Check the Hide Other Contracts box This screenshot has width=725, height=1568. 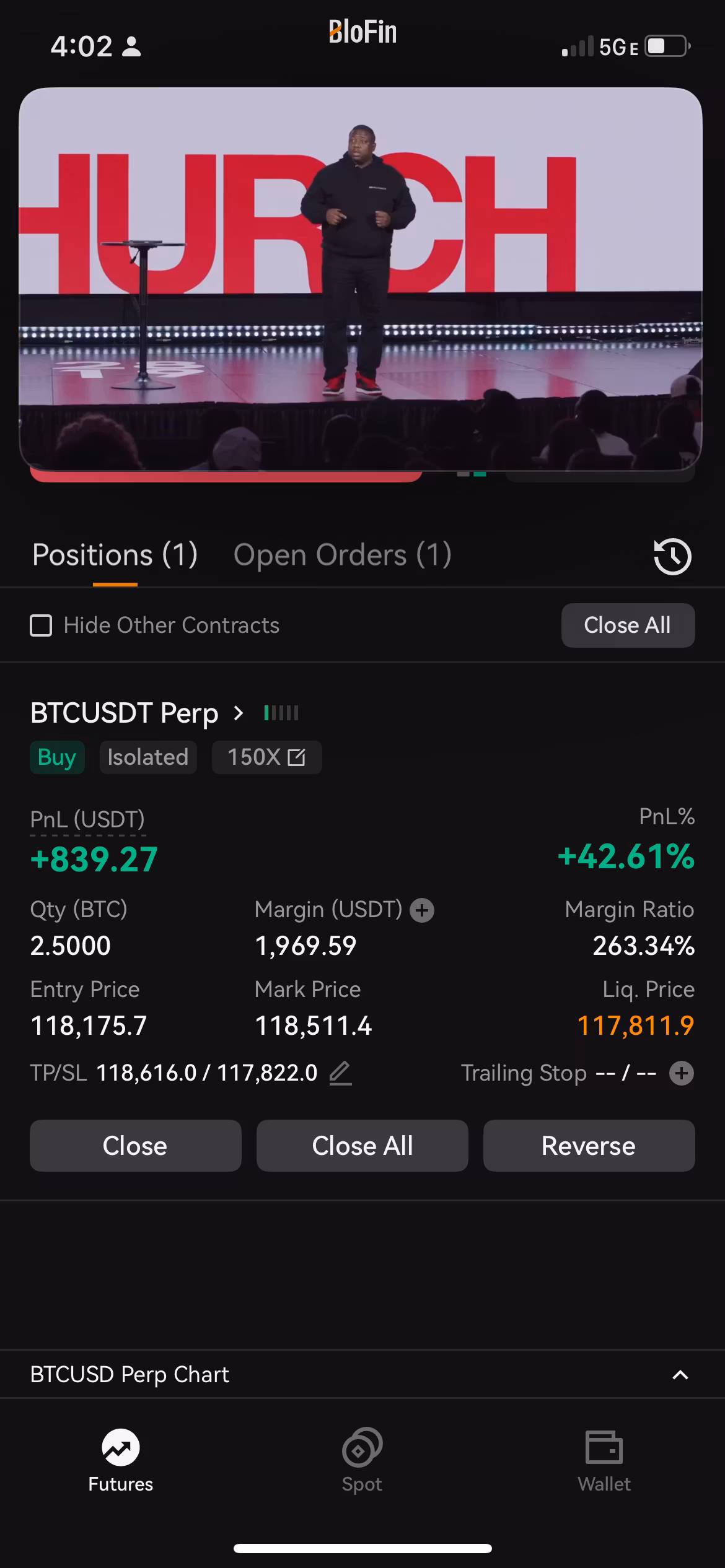42,625
